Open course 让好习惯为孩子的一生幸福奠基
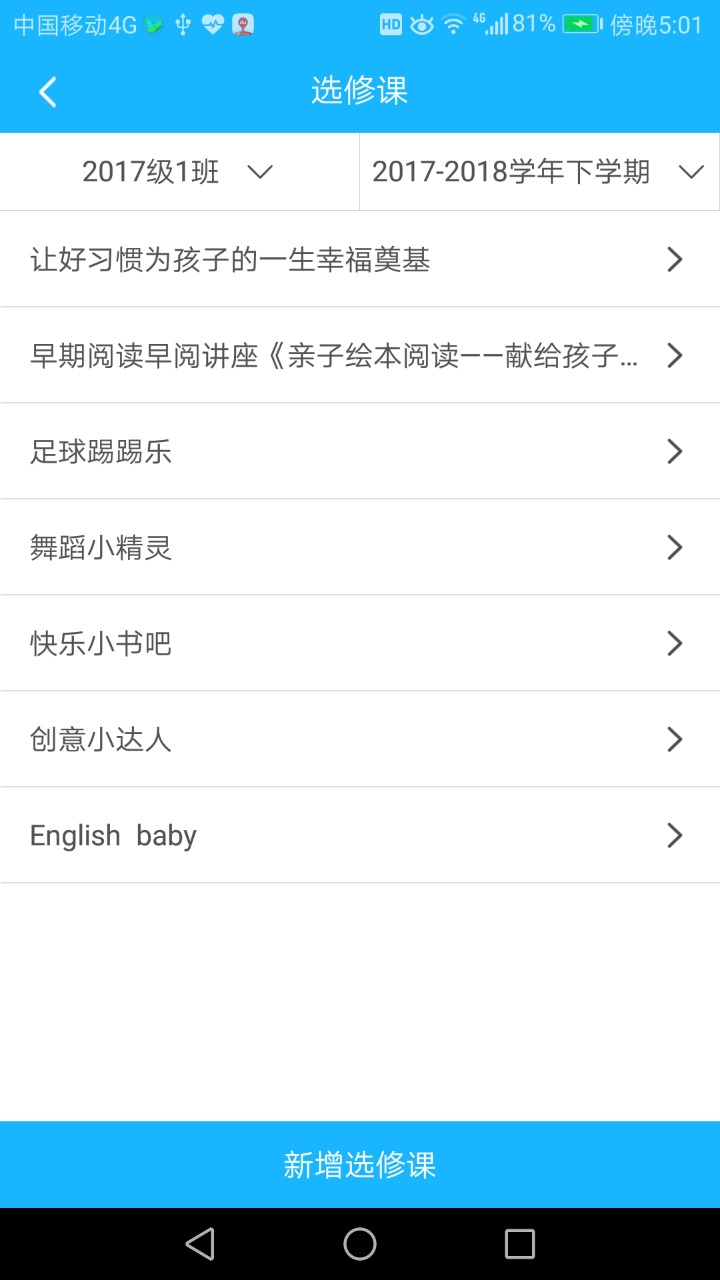This screenshot has height=1280, width=720. 360,260
